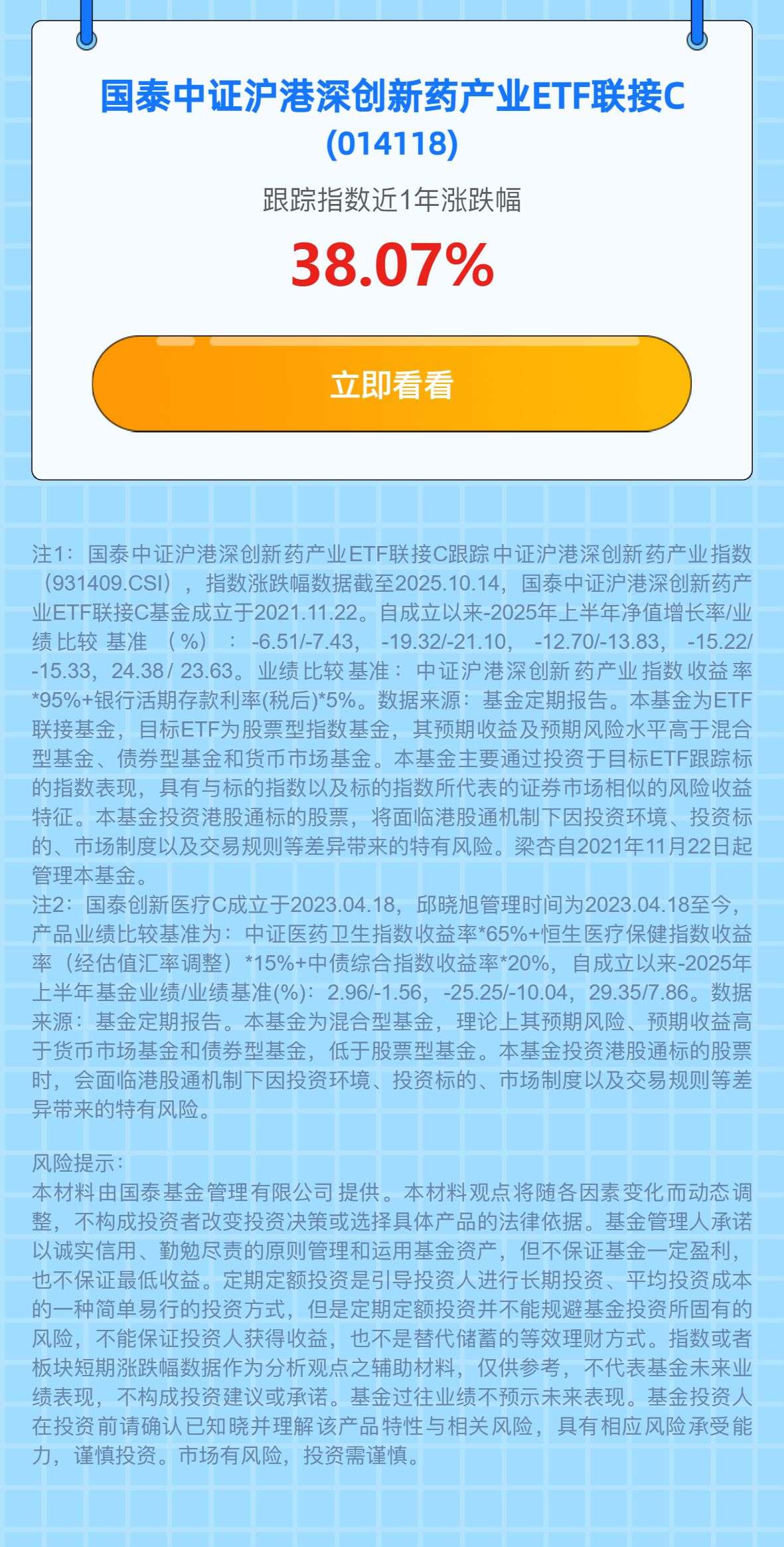Tap the 立即看看 button

click(392, 385)
